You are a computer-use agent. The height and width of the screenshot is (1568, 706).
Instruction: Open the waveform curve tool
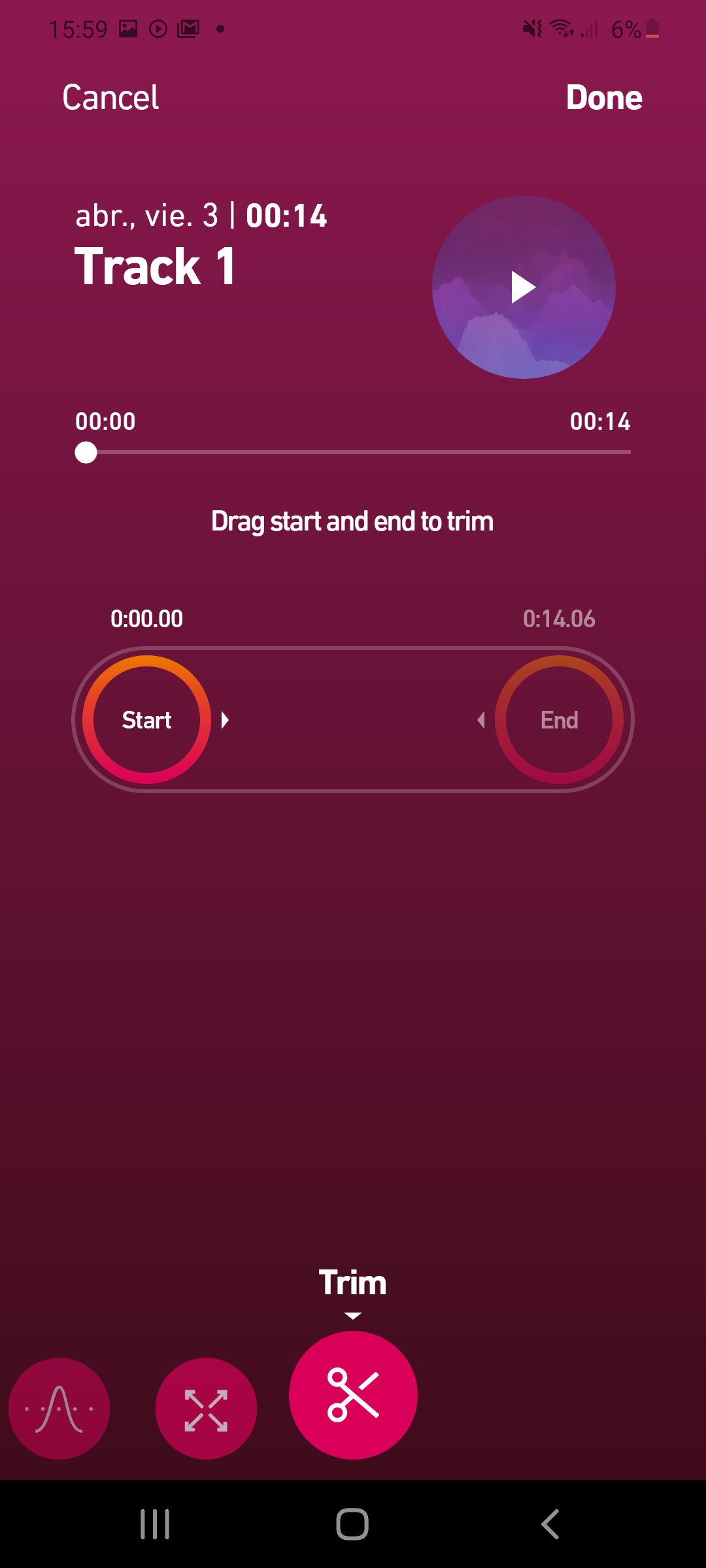(x=59, y=1408)
